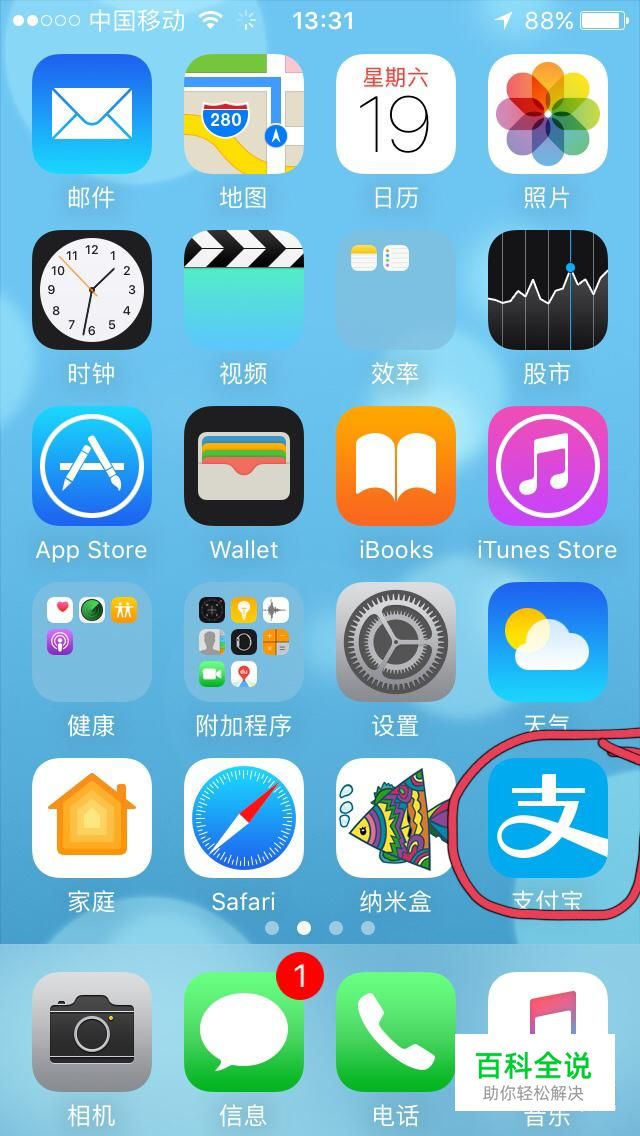Launch the 股市 Stocks app

coord(548,290)
